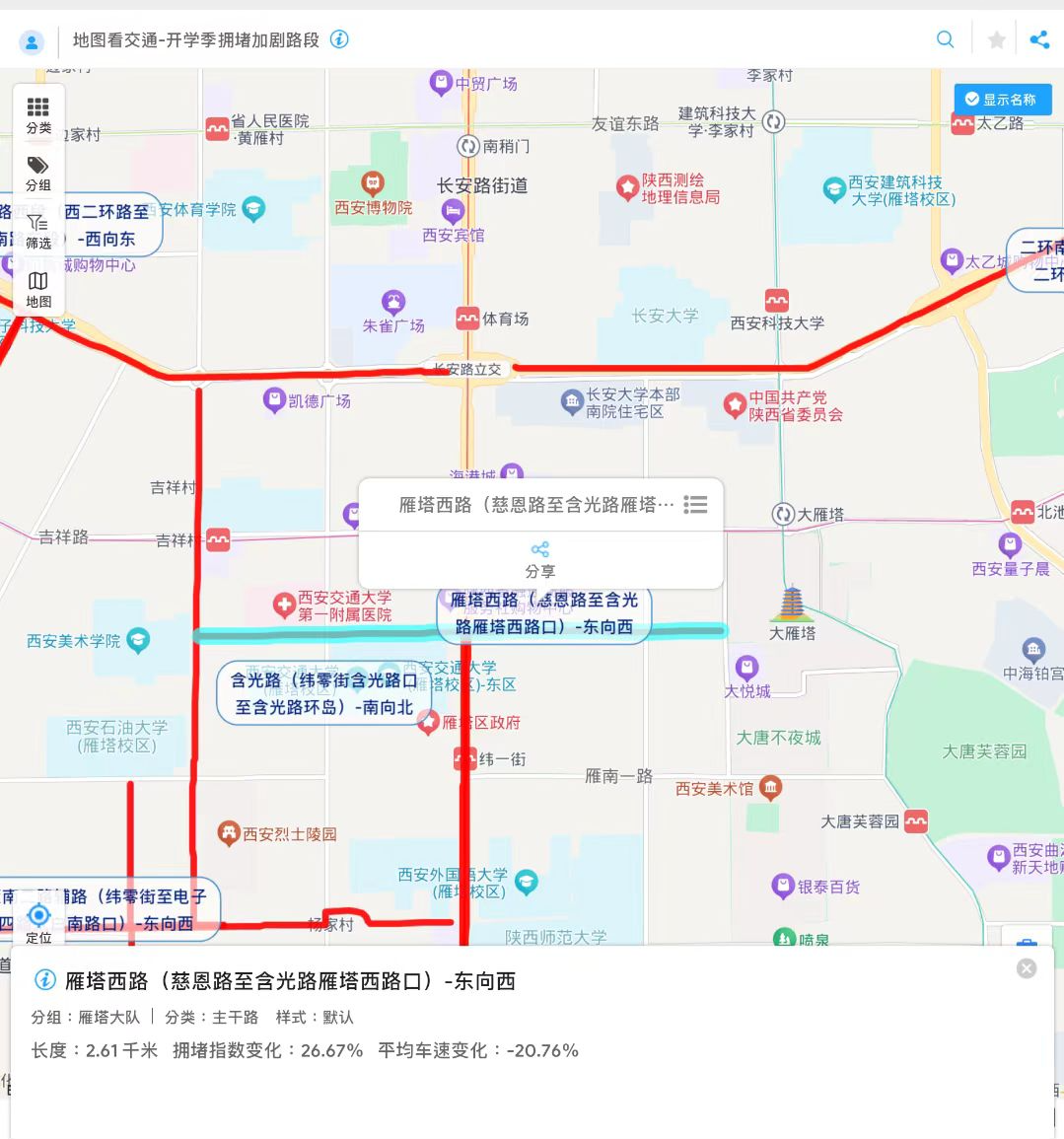
Task: Tap 分享 in the road popup
Action: (x=540, y=559)
